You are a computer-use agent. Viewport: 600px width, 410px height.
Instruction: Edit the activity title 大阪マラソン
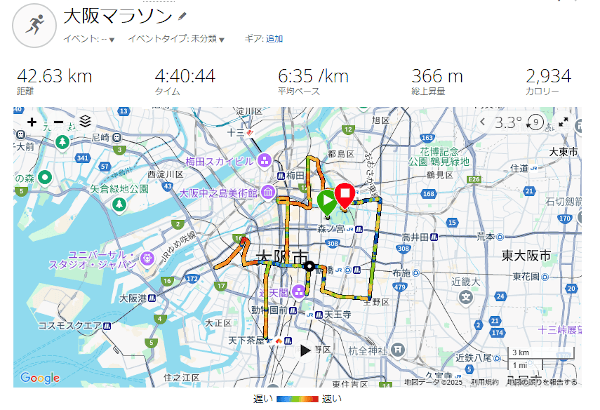click(181, 18)
